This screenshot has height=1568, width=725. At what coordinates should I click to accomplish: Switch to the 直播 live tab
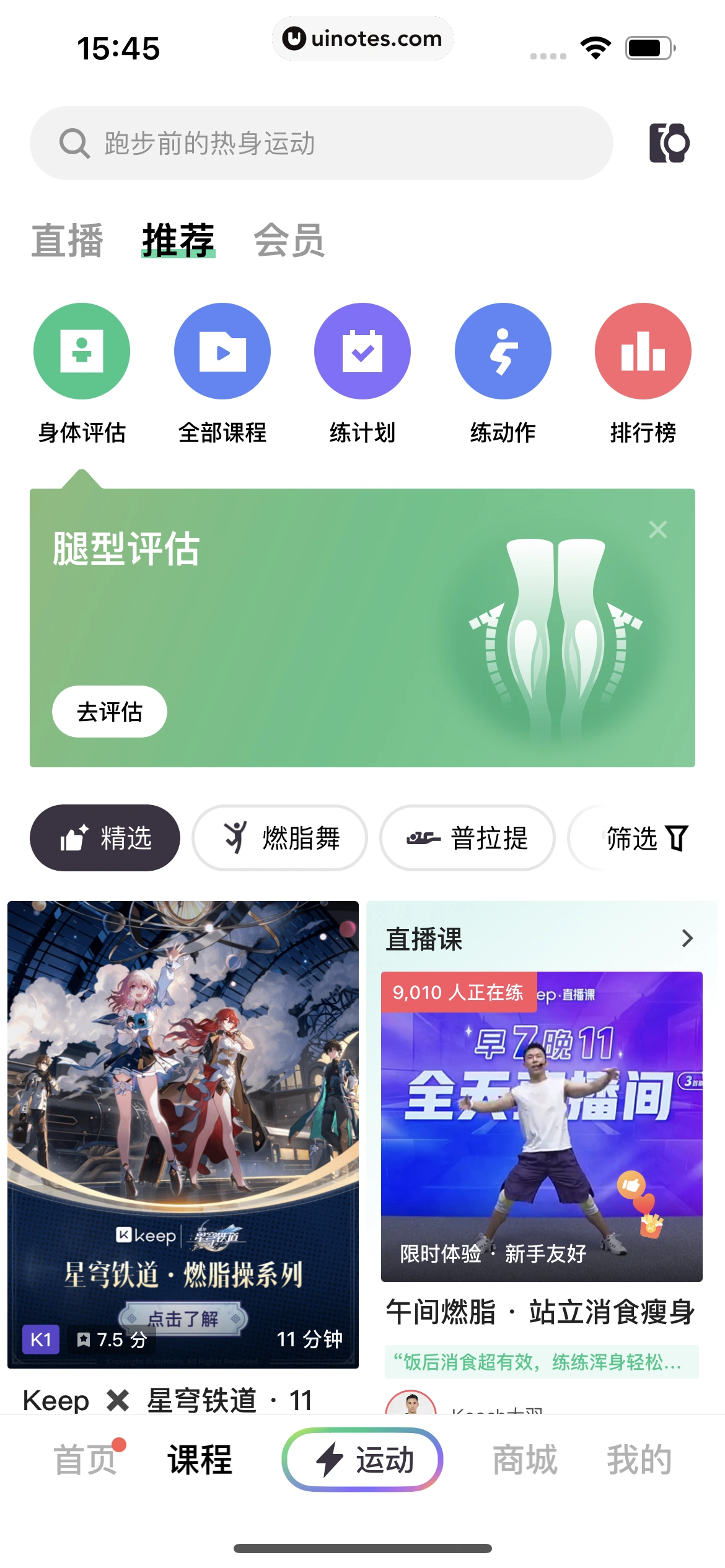click(x=68, y=240)
